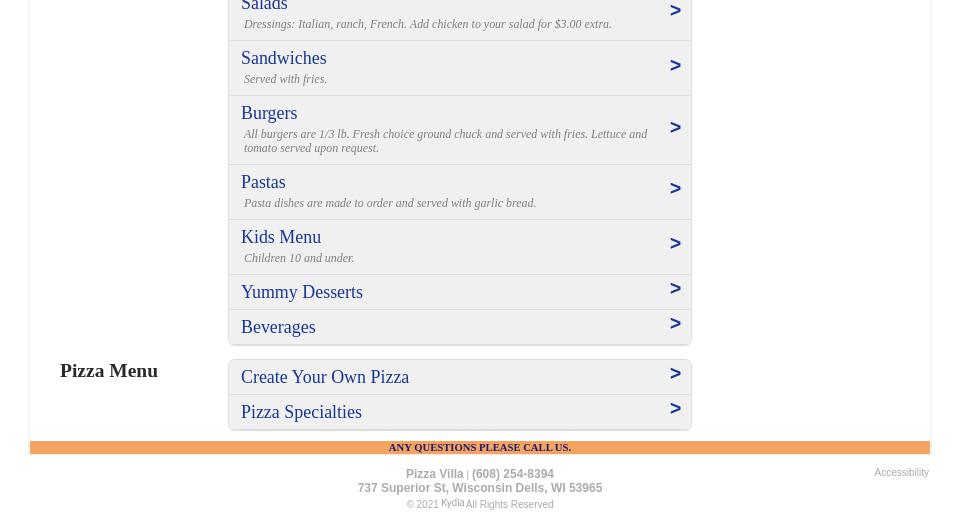Call Pizza Villa phone number
The height and width of the screenshot is (532, 960).
[x=512, y=474]
